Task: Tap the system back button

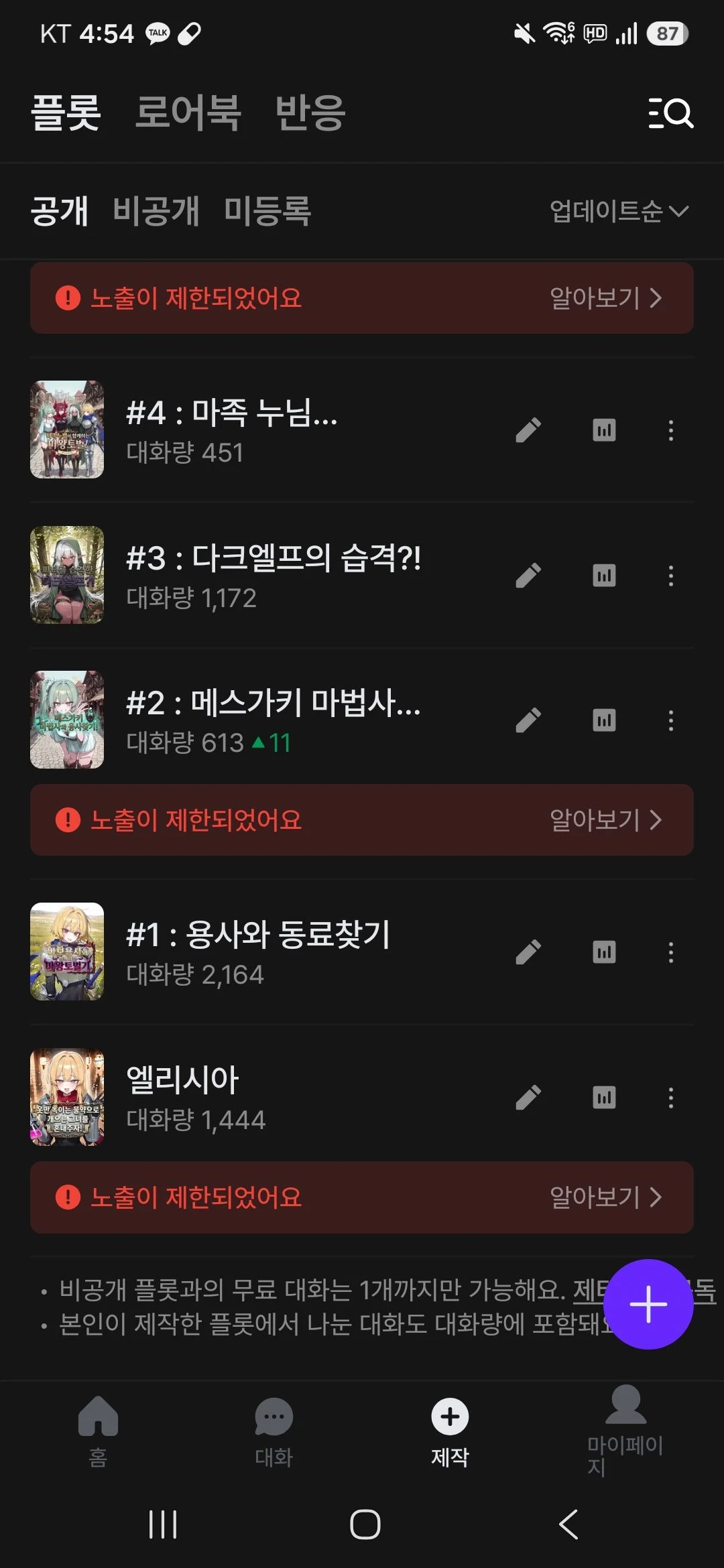Action: click(568, 1525)
